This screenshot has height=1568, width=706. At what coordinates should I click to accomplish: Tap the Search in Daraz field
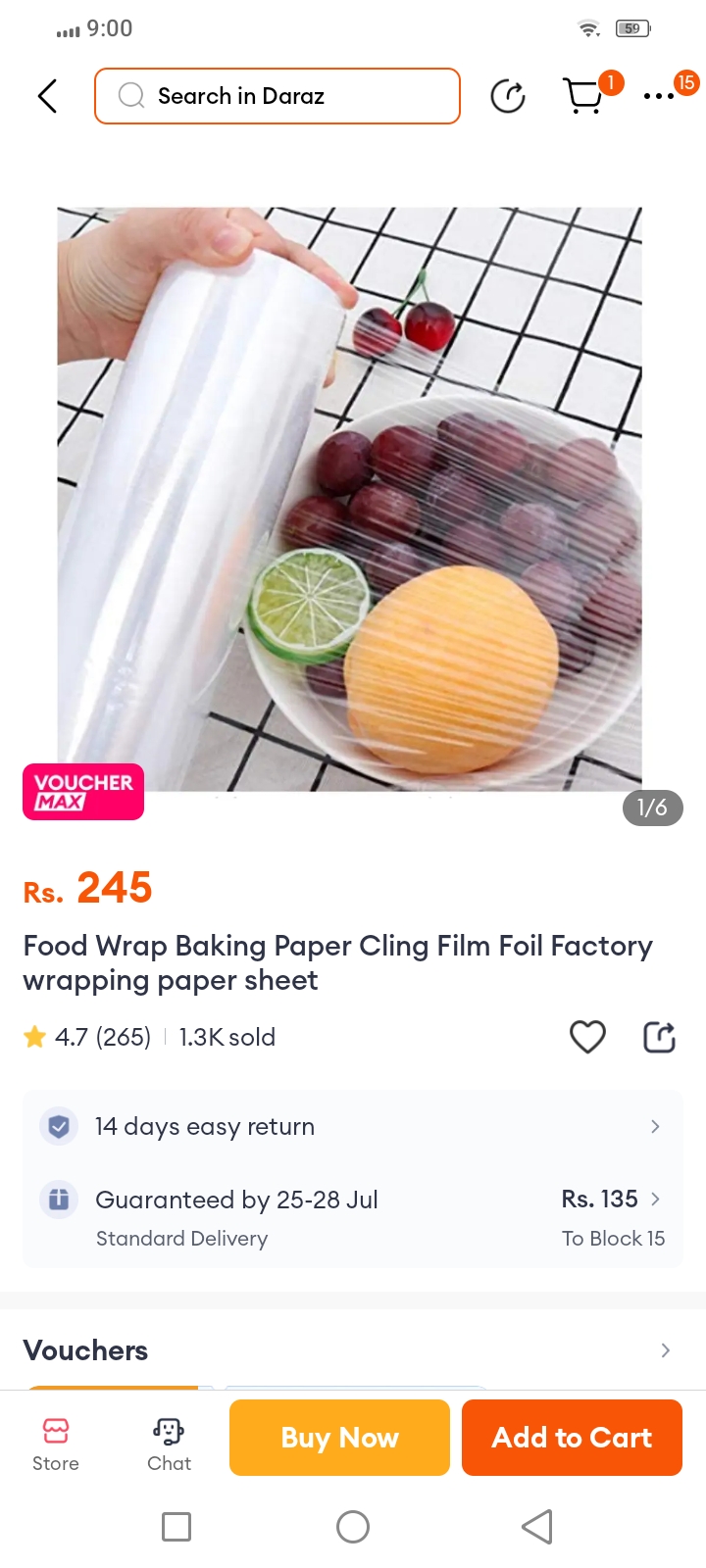click(x=277, y=96)
